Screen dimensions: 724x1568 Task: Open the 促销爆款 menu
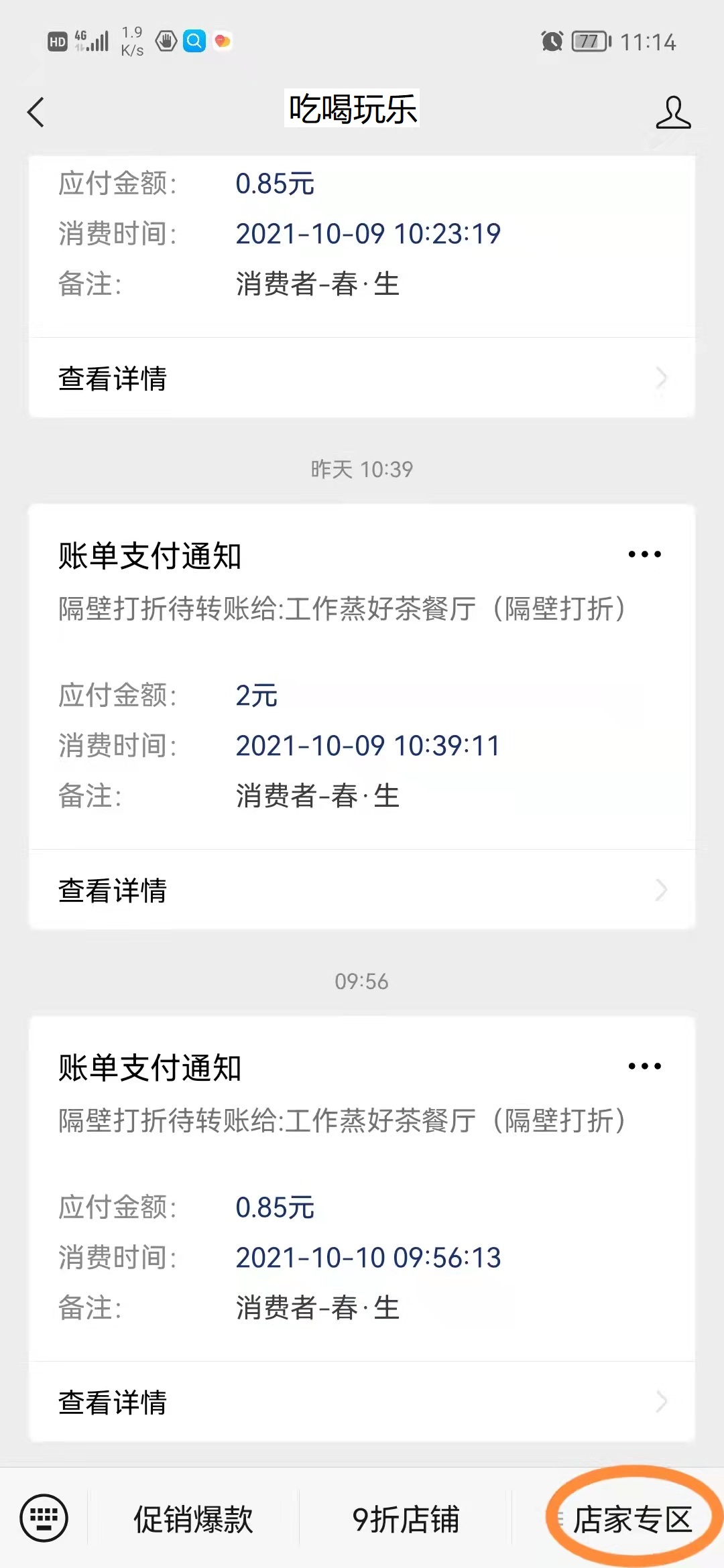pyautogui.click(x=193, y=1519)
